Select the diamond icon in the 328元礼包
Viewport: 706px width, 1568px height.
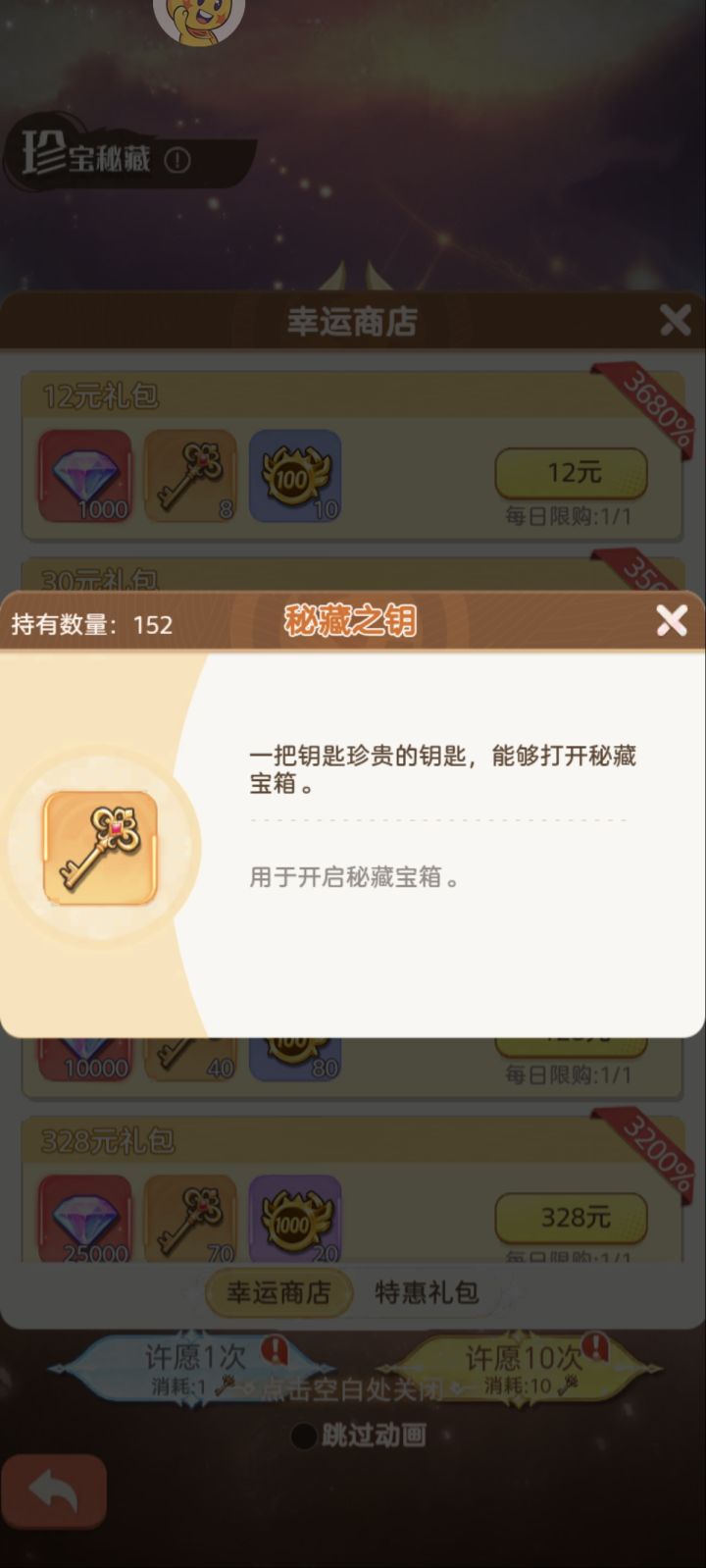click(x=83, y=1219)
